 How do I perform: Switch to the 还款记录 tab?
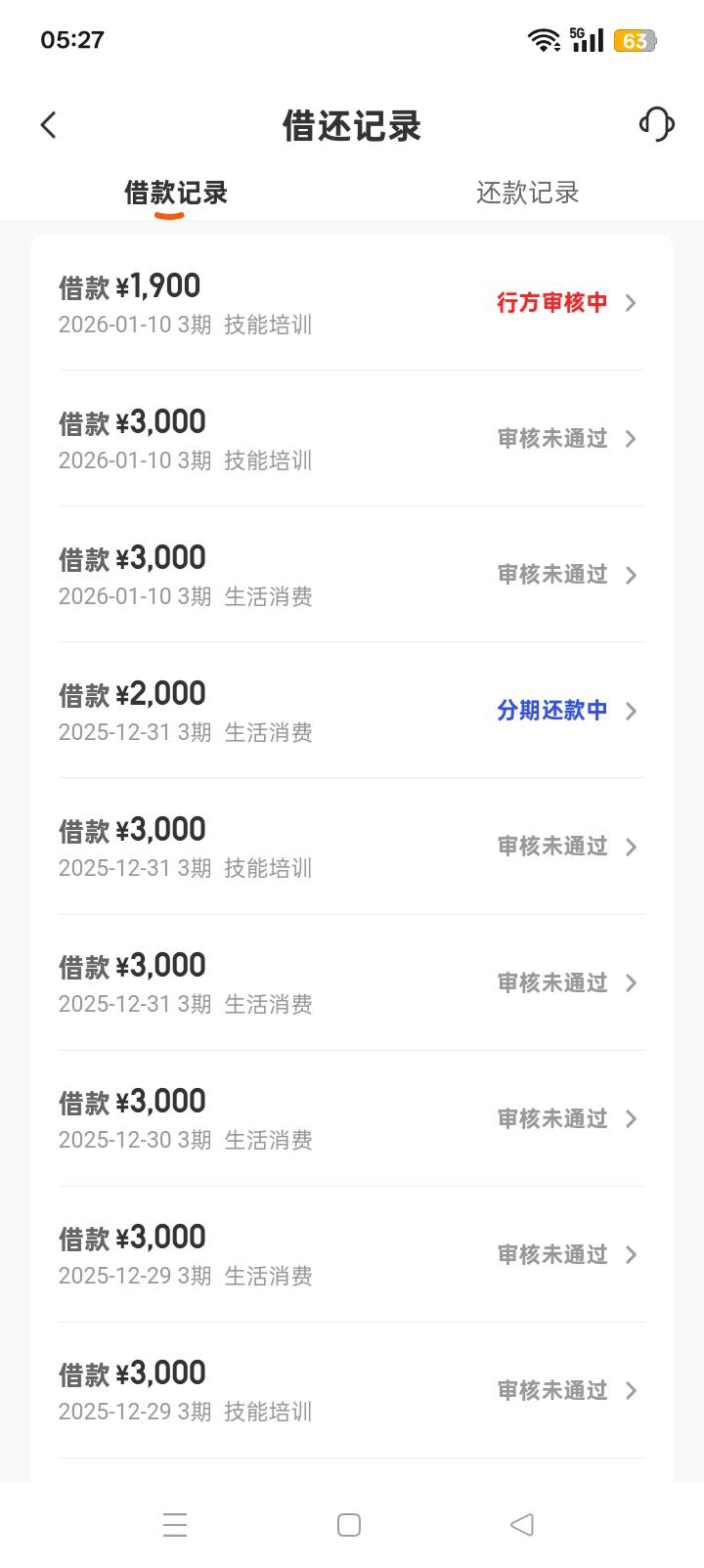(x=527, y=193)
